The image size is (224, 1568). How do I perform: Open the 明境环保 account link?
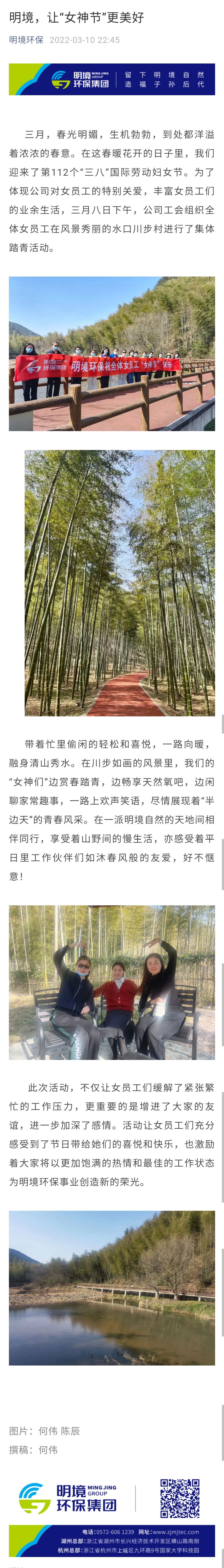pyautogui.click(x=26, y=40)
